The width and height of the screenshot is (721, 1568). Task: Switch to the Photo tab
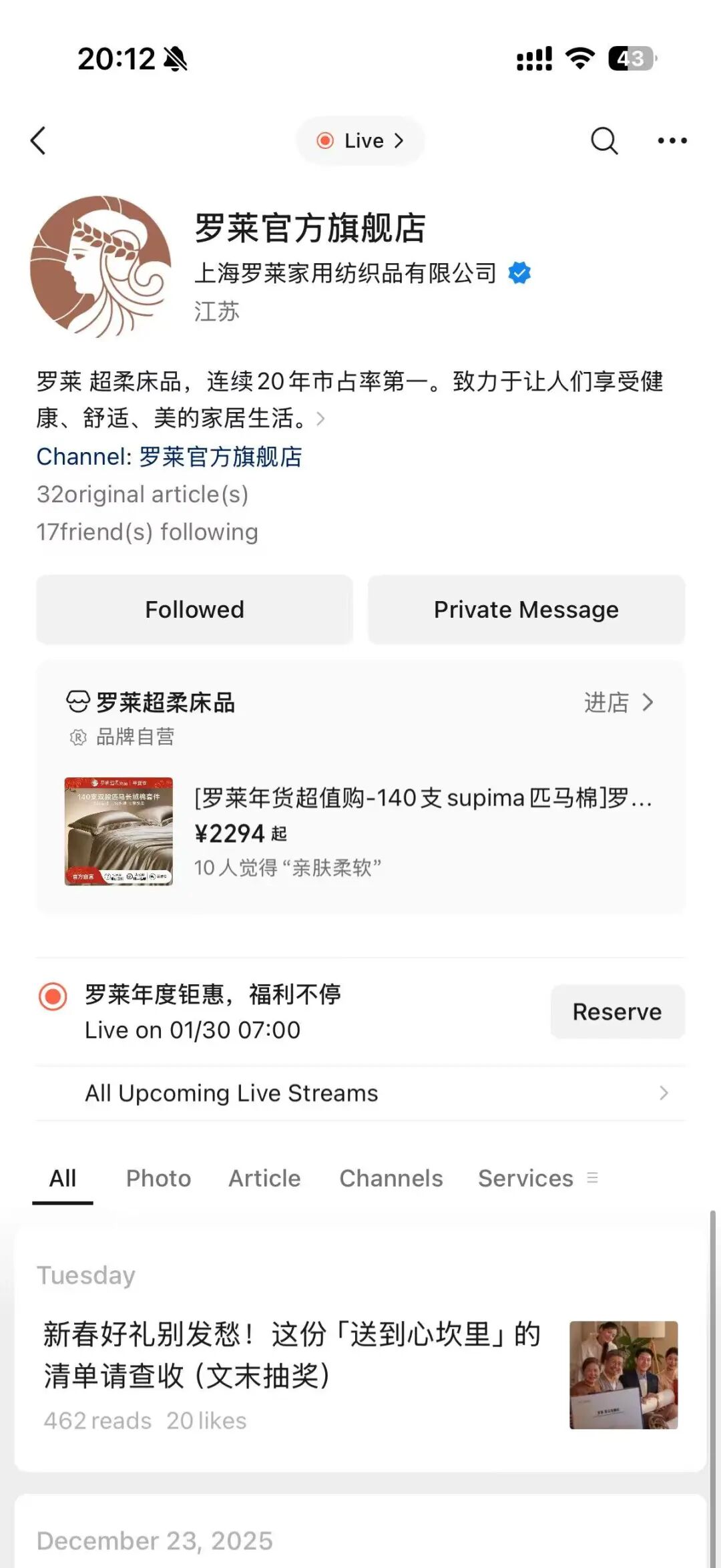[158, 1179]
